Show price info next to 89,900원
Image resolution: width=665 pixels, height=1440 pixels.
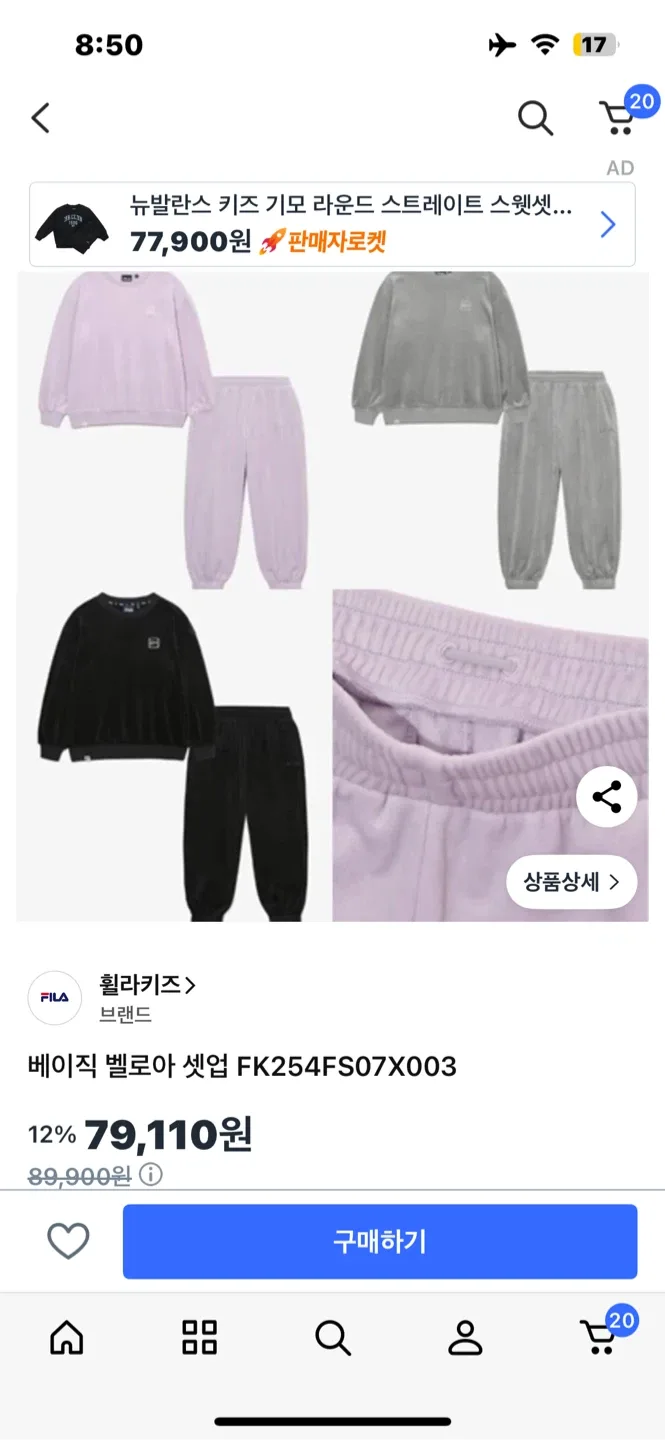pos(151,1175)
